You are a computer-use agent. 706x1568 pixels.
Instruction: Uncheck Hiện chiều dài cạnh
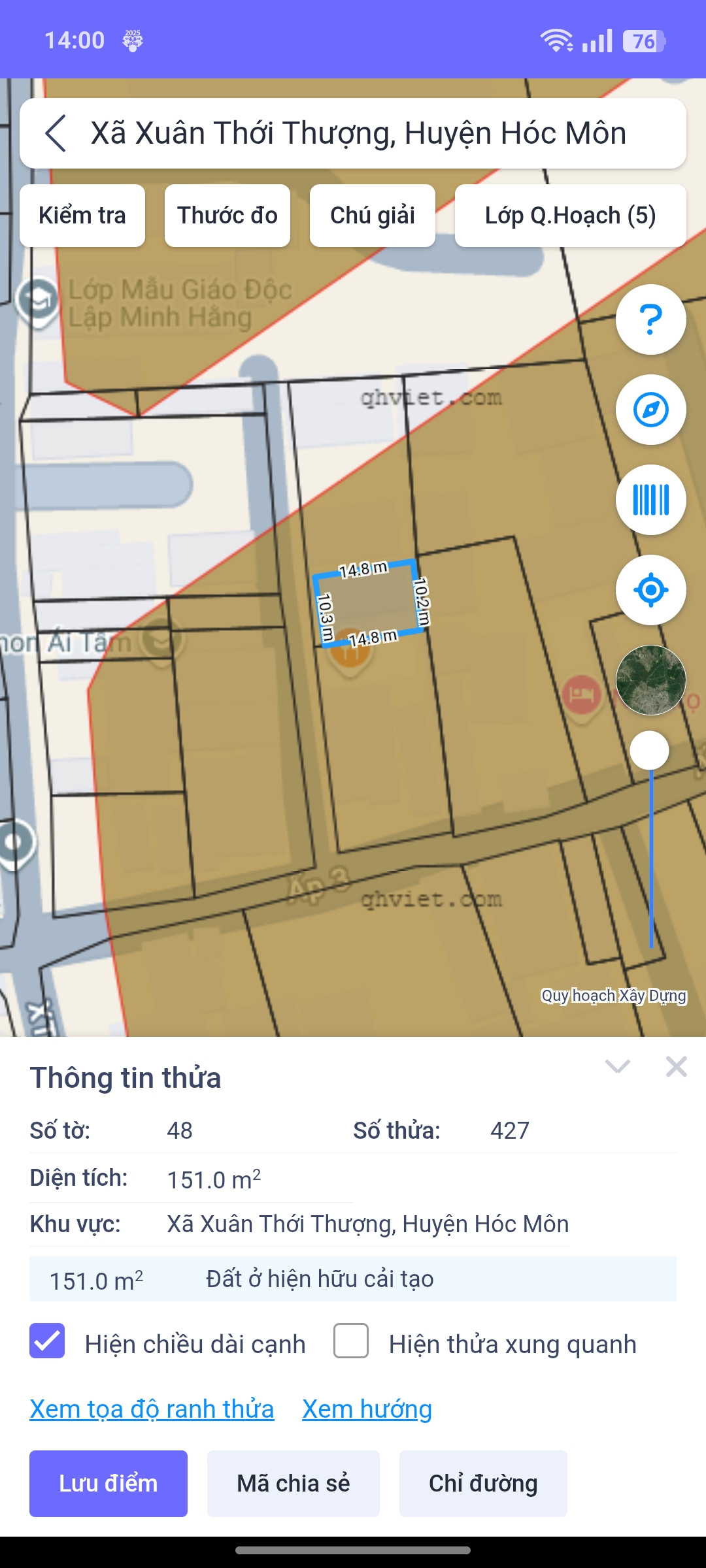coord(47,1341)
